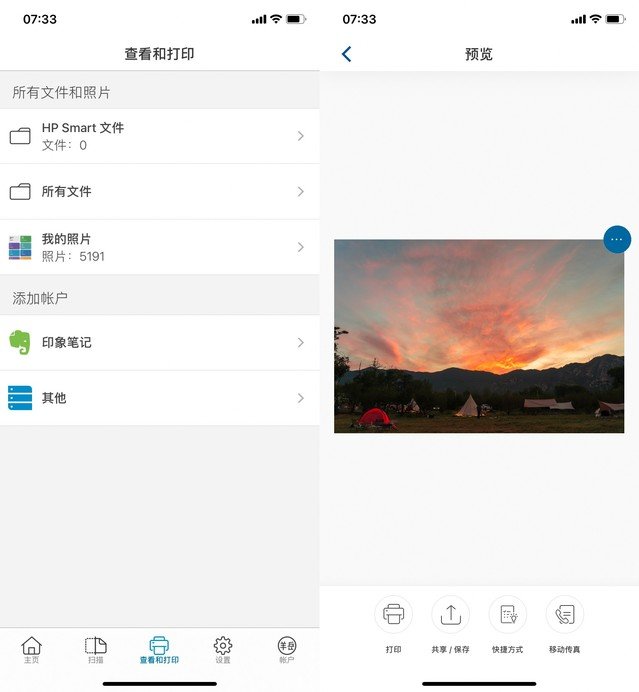Go to the 设置 tab
639x692 pixels.
[x=223, y=650]
